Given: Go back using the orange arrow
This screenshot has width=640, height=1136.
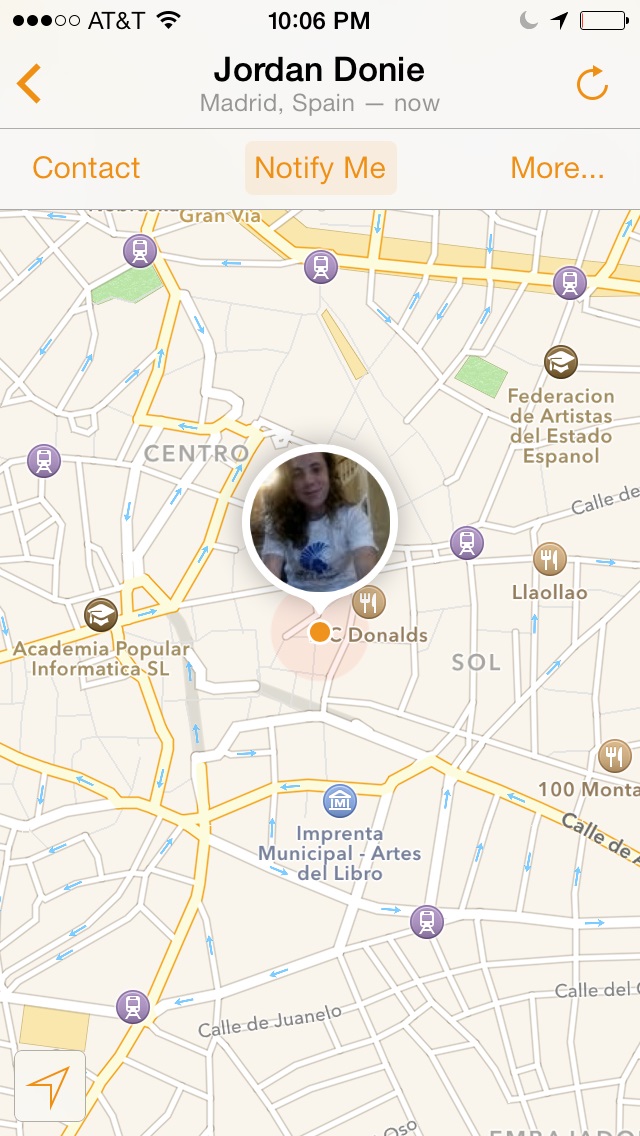Looking at the screenshot, I should (x=28, y=84).
